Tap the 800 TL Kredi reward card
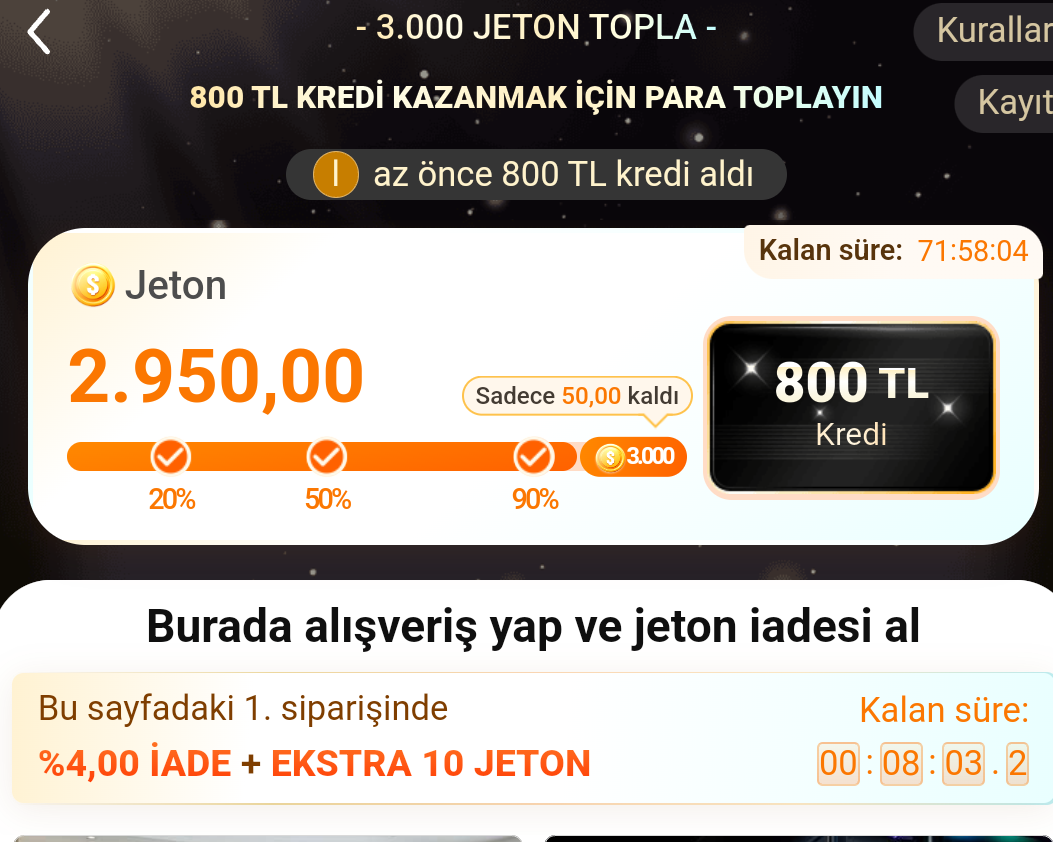 [851, 407]
